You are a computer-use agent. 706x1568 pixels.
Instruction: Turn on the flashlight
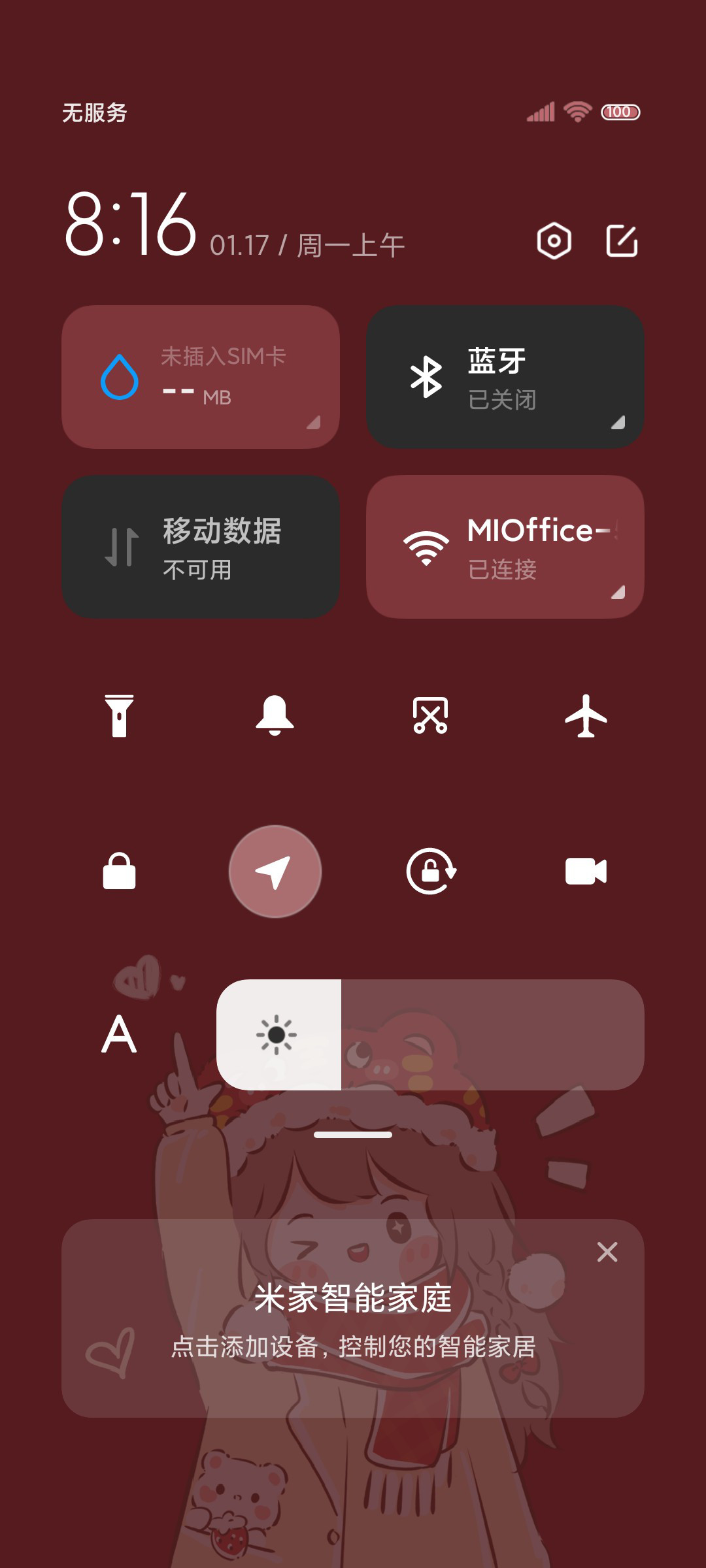point(119,715)
